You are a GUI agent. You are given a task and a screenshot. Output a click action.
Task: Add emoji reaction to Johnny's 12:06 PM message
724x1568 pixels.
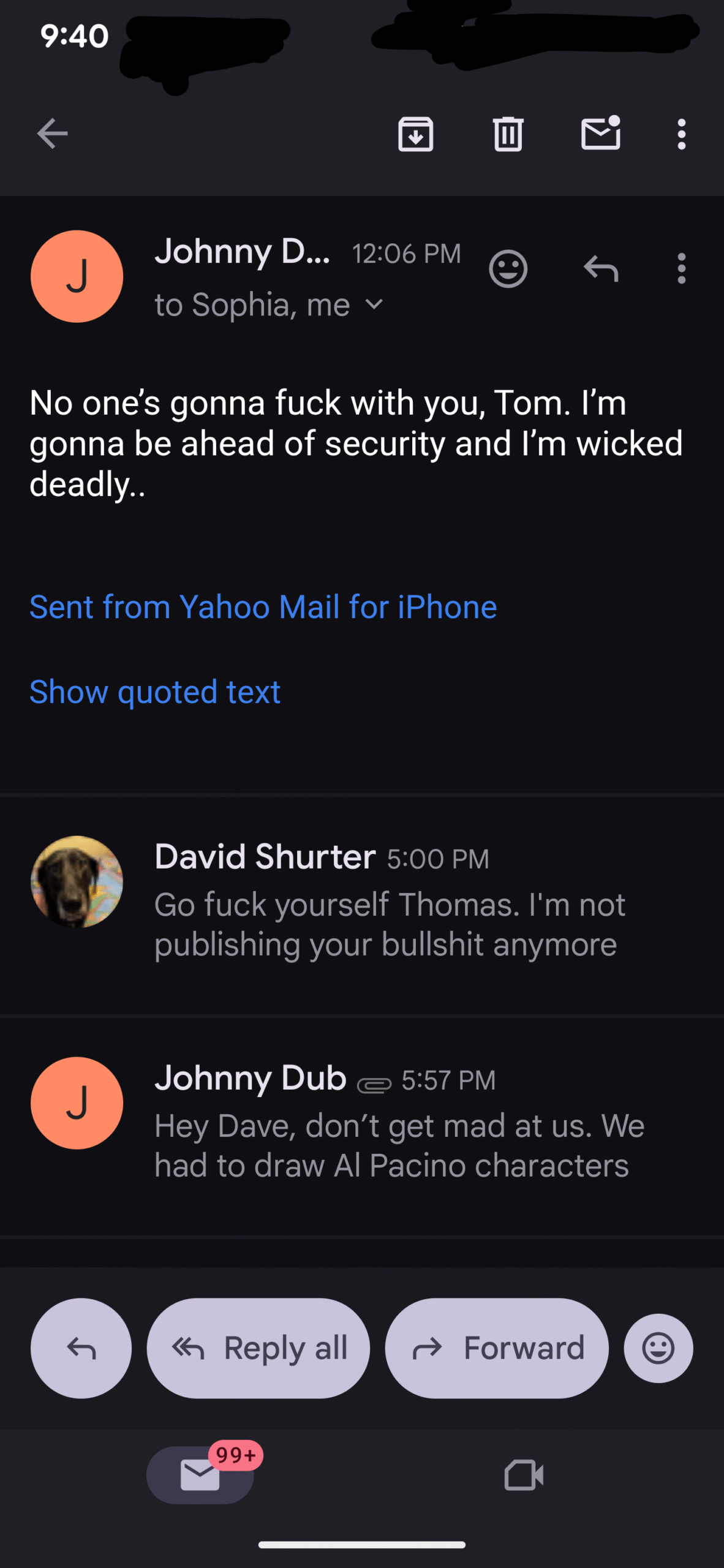tap(508, 268)
